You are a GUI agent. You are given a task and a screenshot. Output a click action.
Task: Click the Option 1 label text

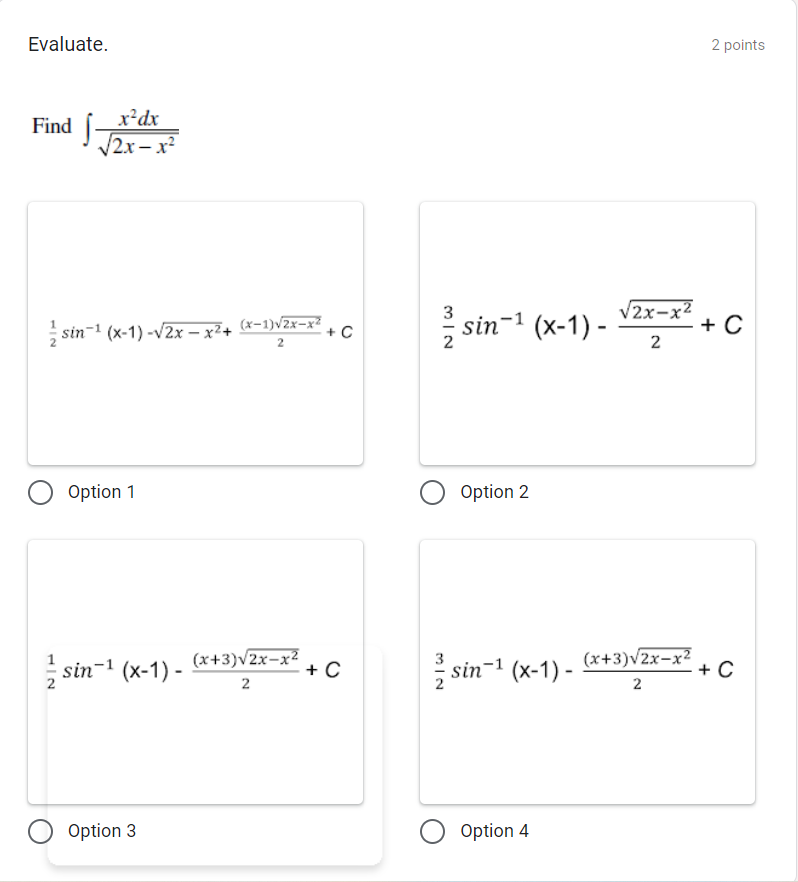coord(99,492)
